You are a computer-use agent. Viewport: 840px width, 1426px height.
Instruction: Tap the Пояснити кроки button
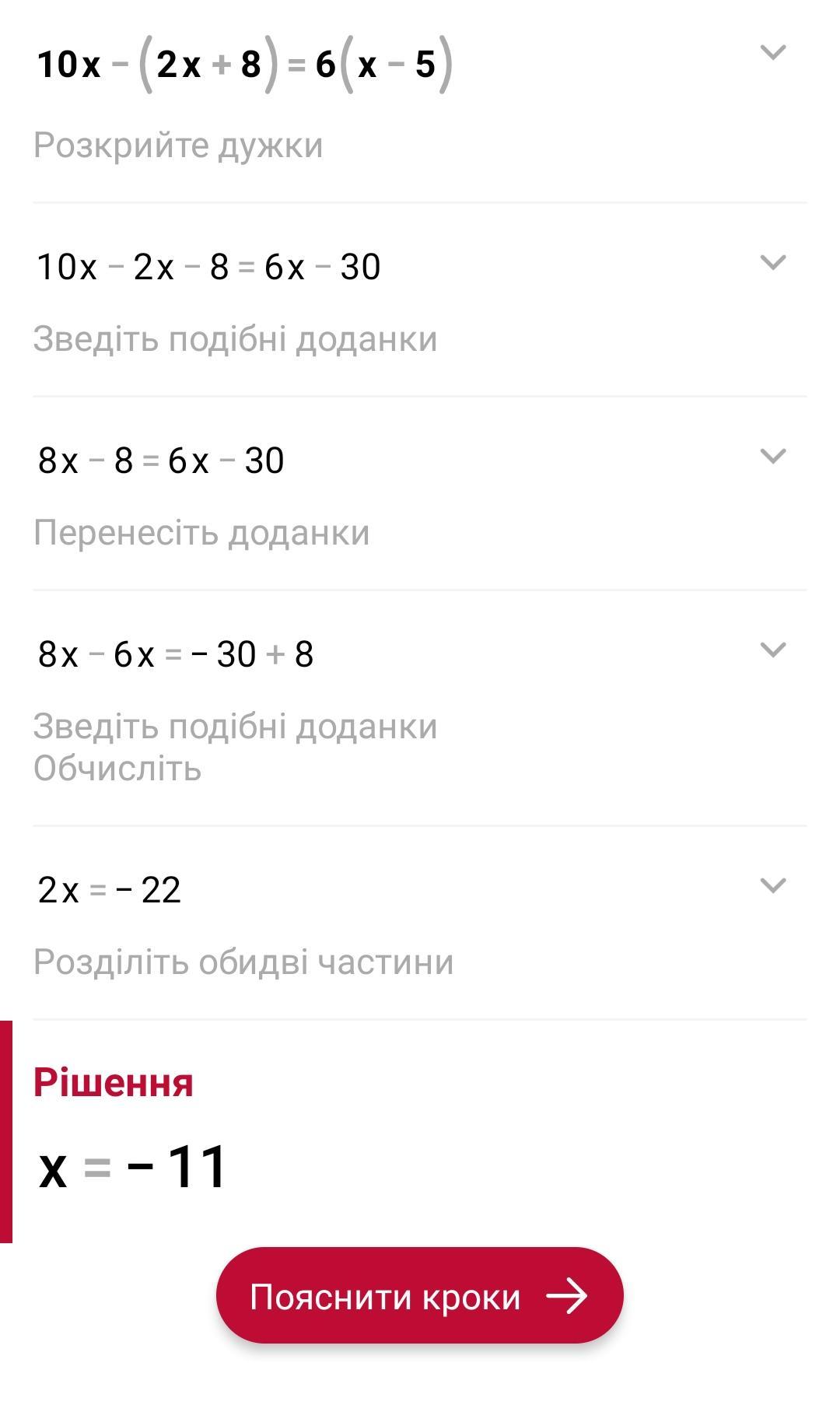(420, 1296)
